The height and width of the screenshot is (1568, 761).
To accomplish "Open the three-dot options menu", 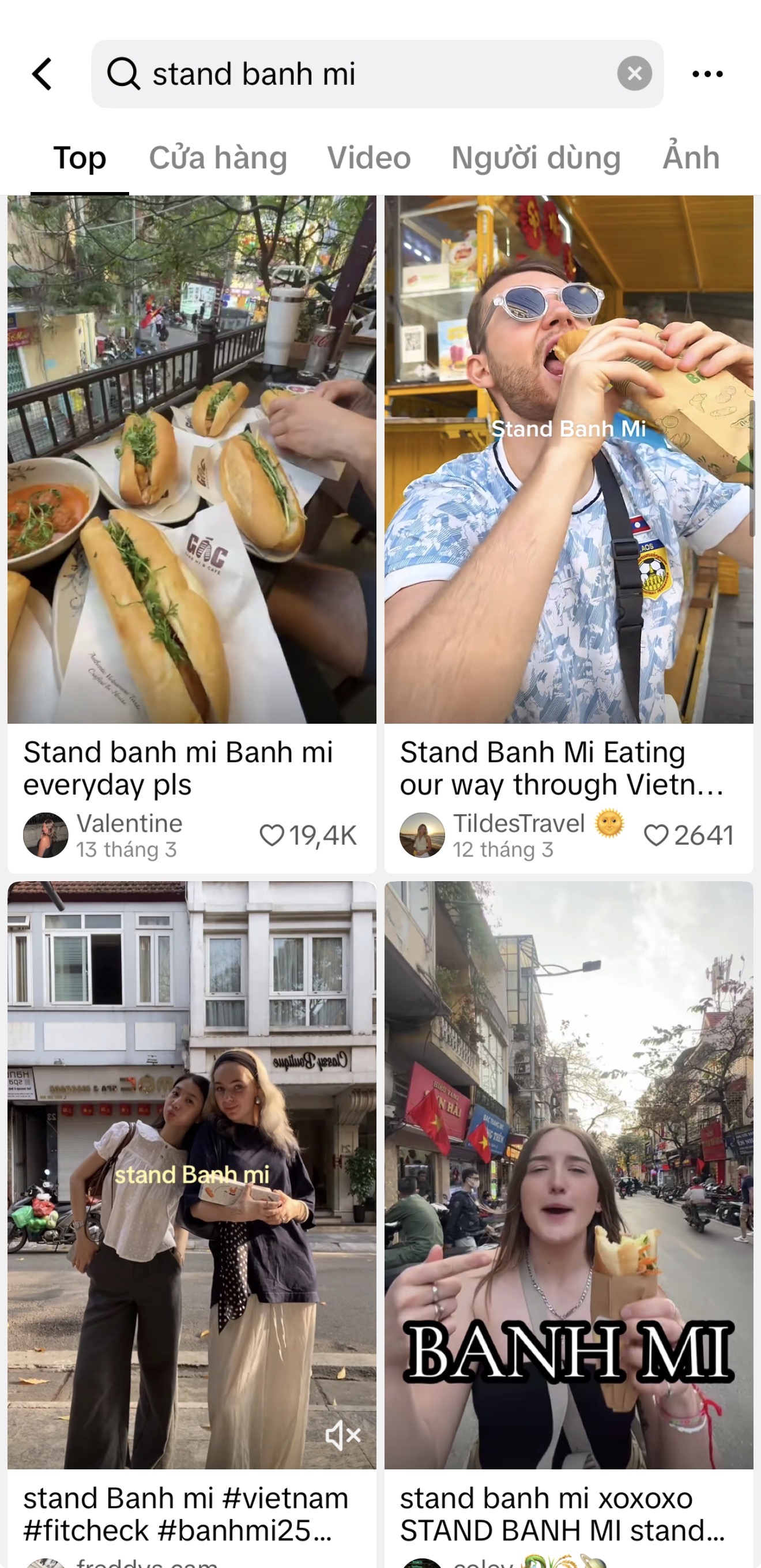I will (x=706, y=74).
